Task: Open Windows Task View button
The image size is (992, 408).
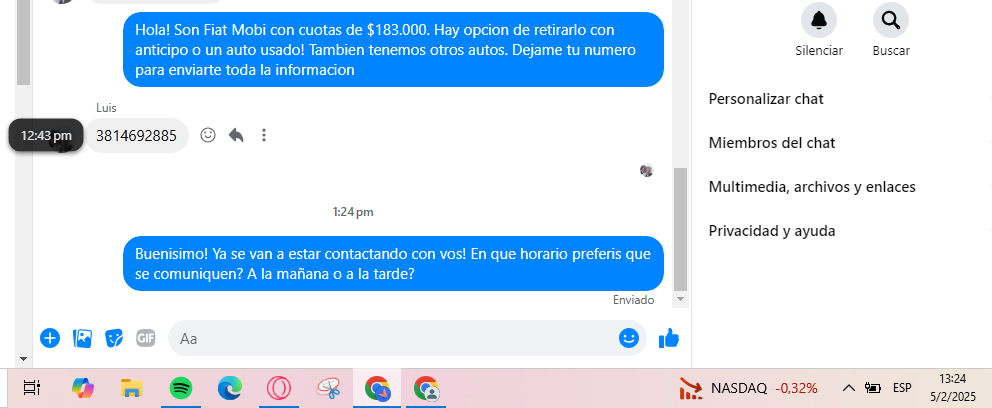Action: pyautogui.click(x=31, y=388)
